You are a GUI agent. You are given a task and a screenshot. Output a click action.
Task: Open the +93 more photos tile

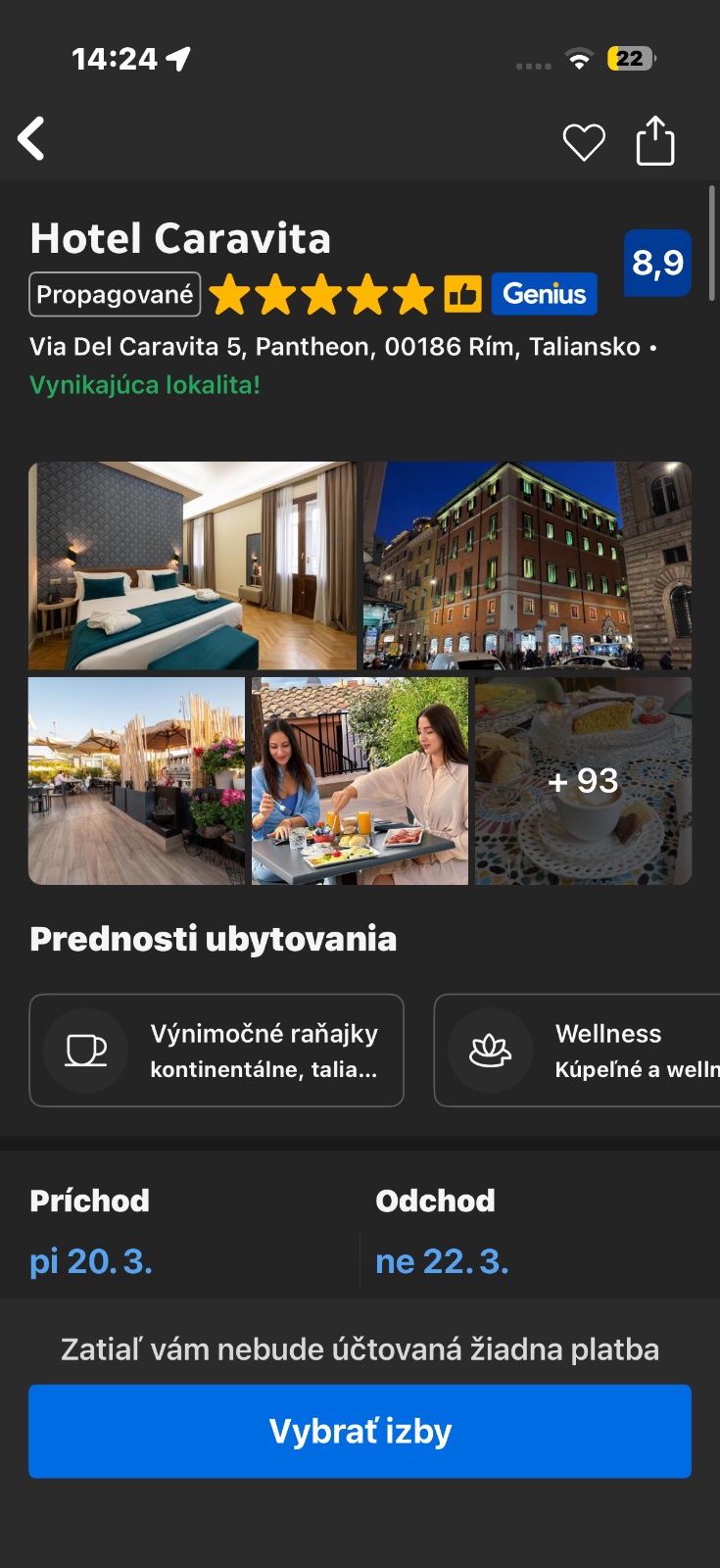click(583, 781)
